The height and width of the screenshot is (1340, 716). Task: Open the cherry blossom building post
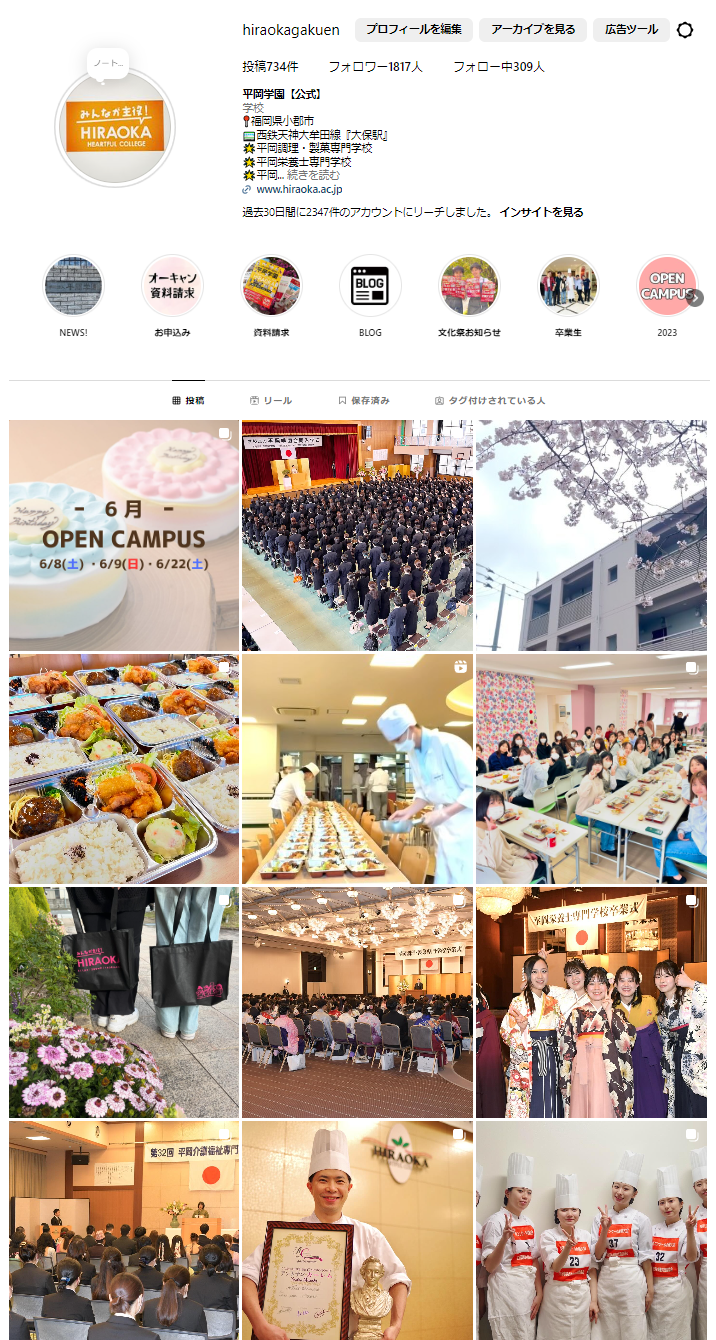coord(591,535)
